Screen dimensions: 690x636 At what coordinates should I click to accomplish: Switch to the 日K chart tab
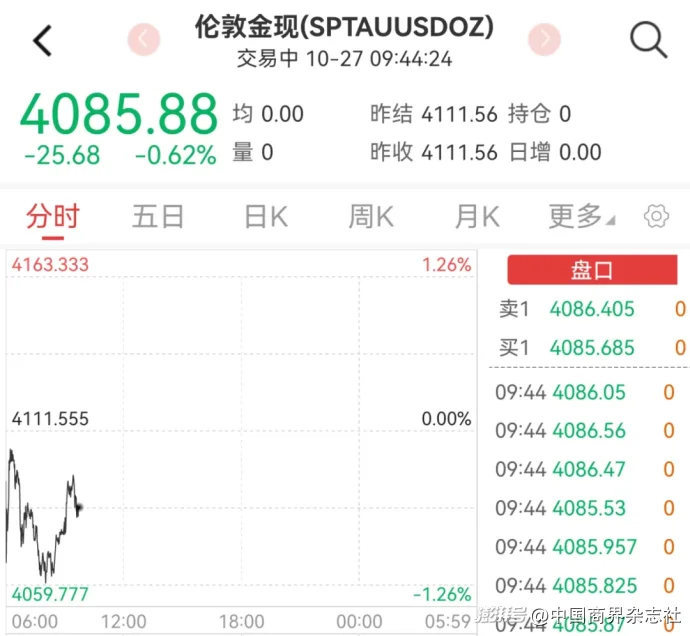click(x=266, y=216)
